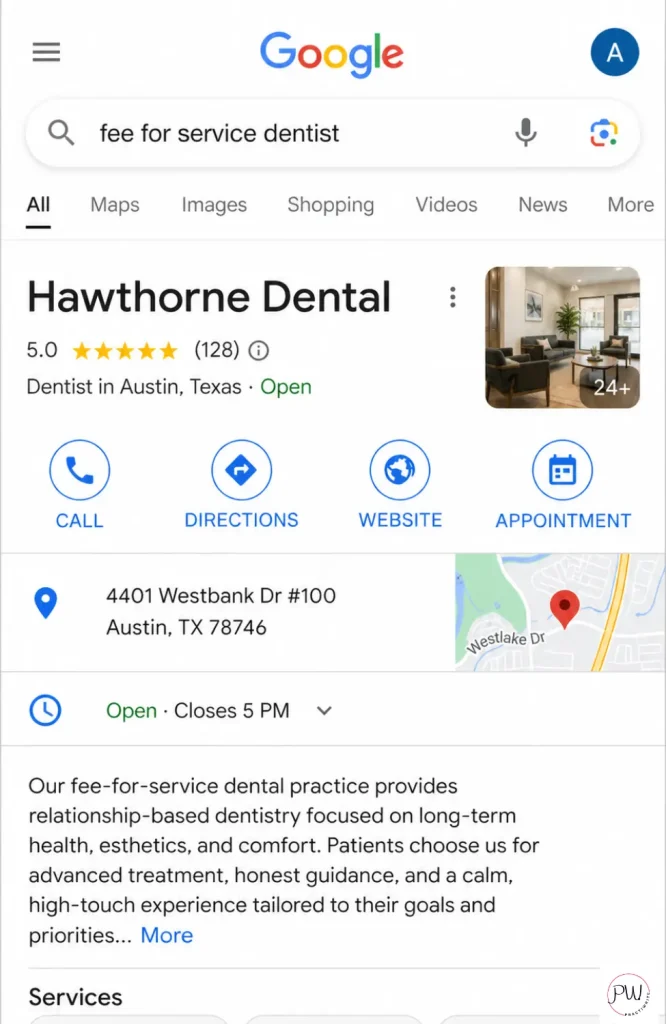Open the account profile avatar
Image resolution: width=666 pixels, height=1024 pixels.
(x=614, y=52)
